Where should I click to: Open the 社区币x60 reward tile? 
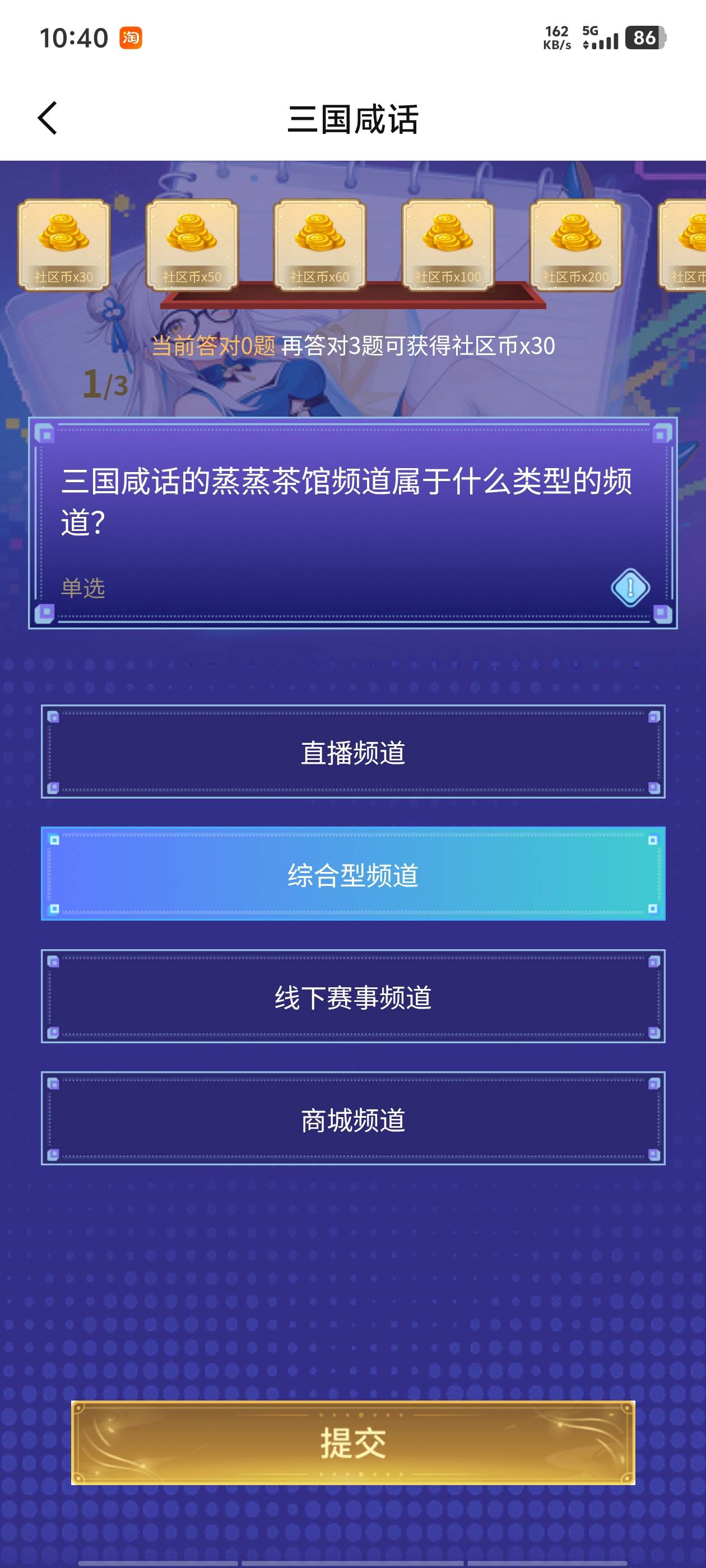tap(320, 245)
